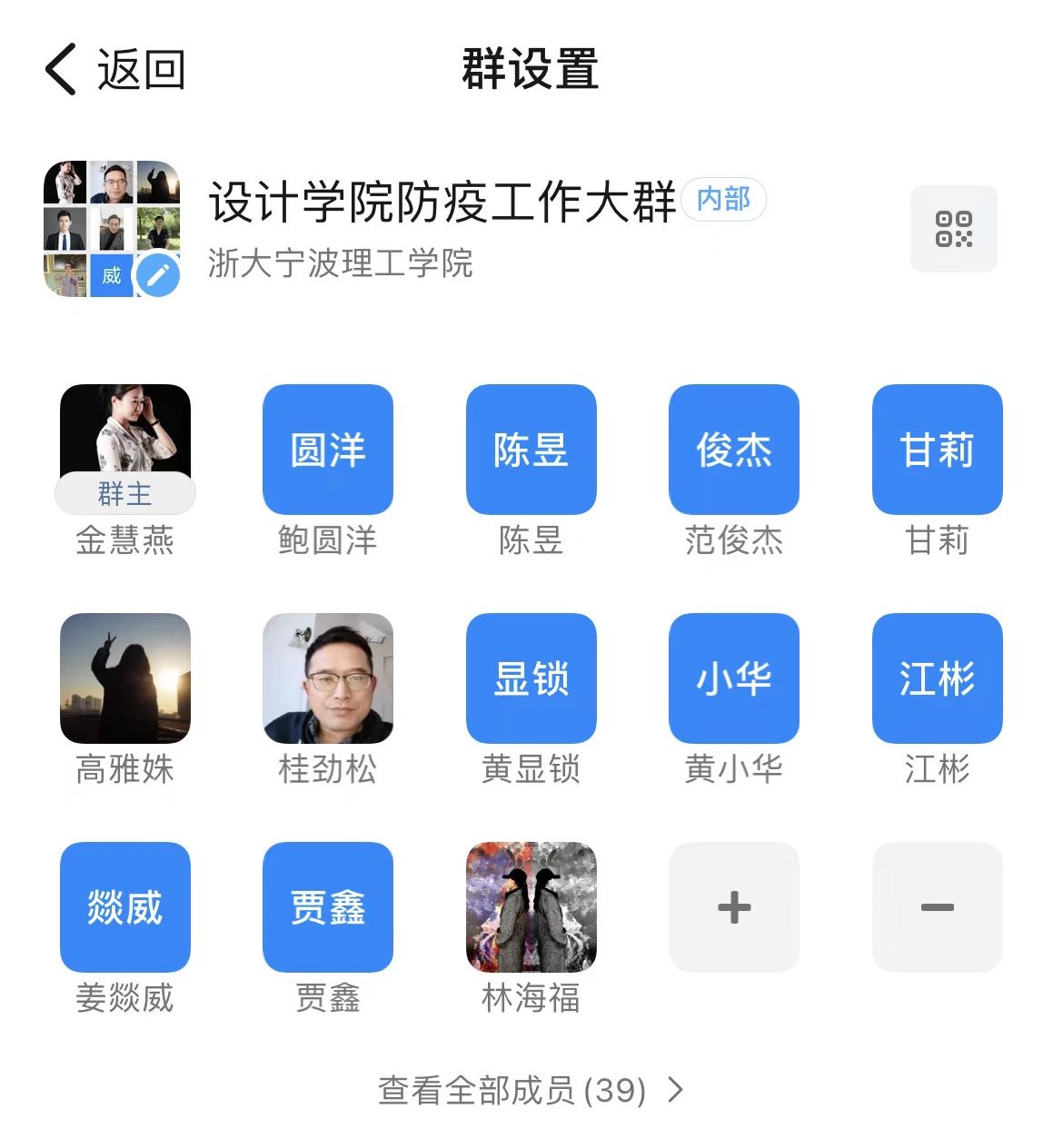View member 江彬's profile

pos(937,678)
